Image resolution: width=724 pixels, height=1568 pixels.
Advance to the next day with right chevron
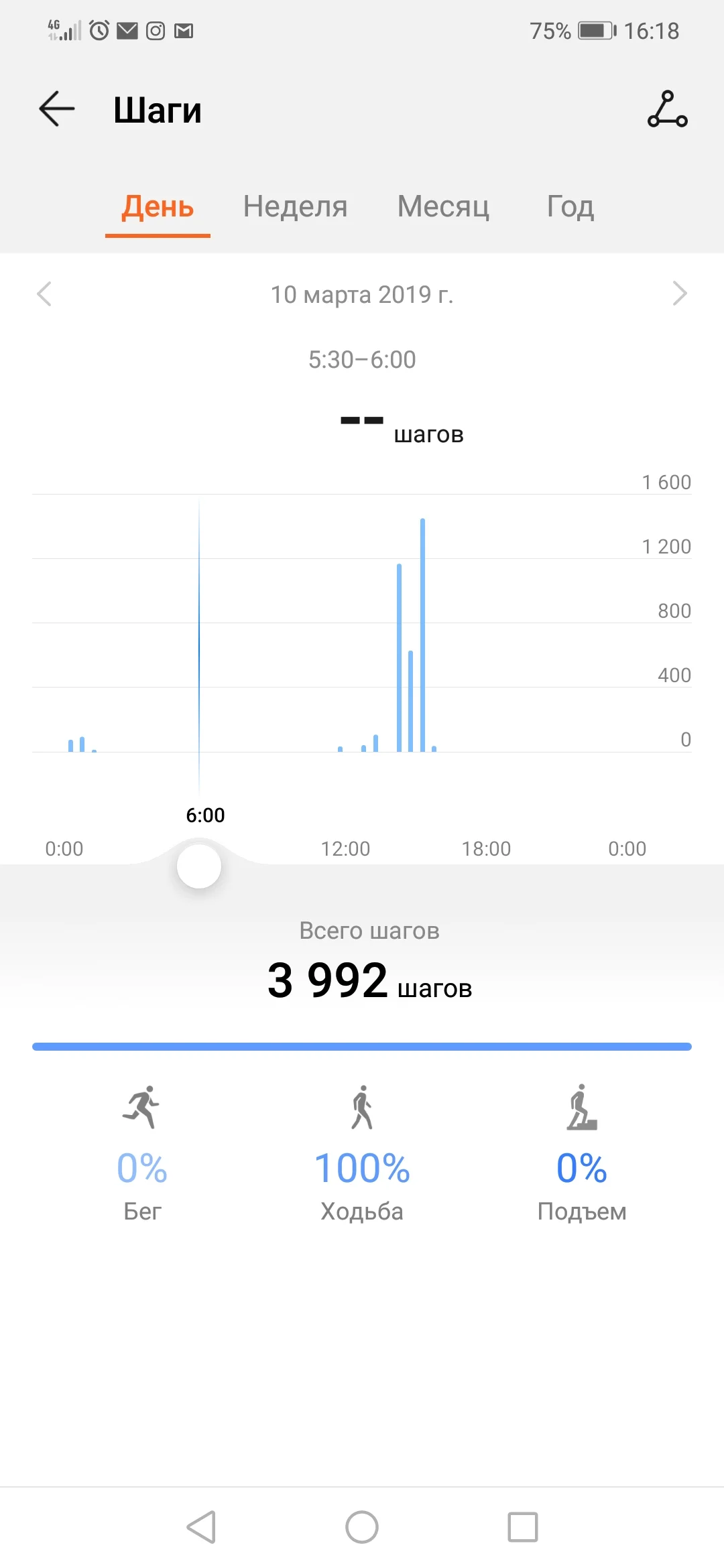(680, 294)
